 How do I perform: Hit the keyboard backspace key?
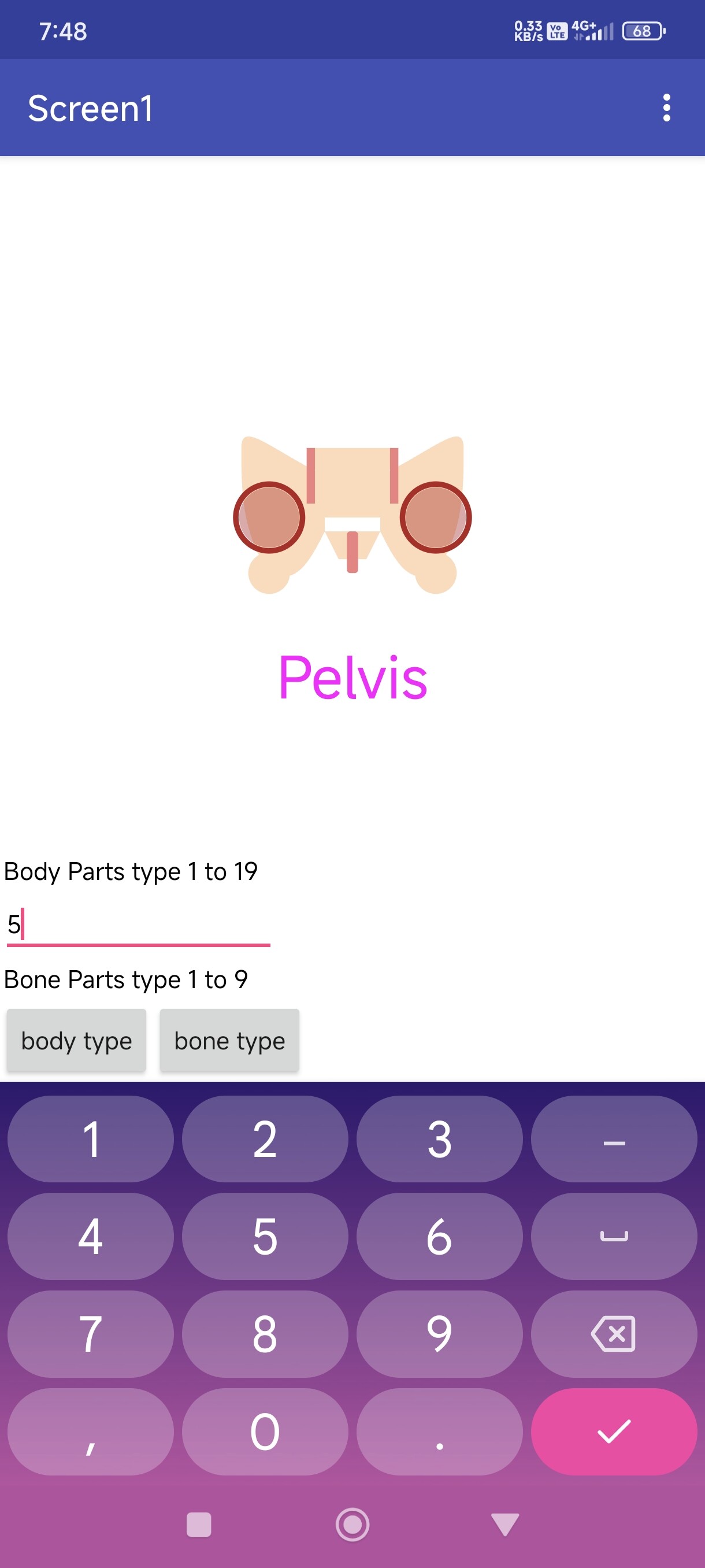614,1334
